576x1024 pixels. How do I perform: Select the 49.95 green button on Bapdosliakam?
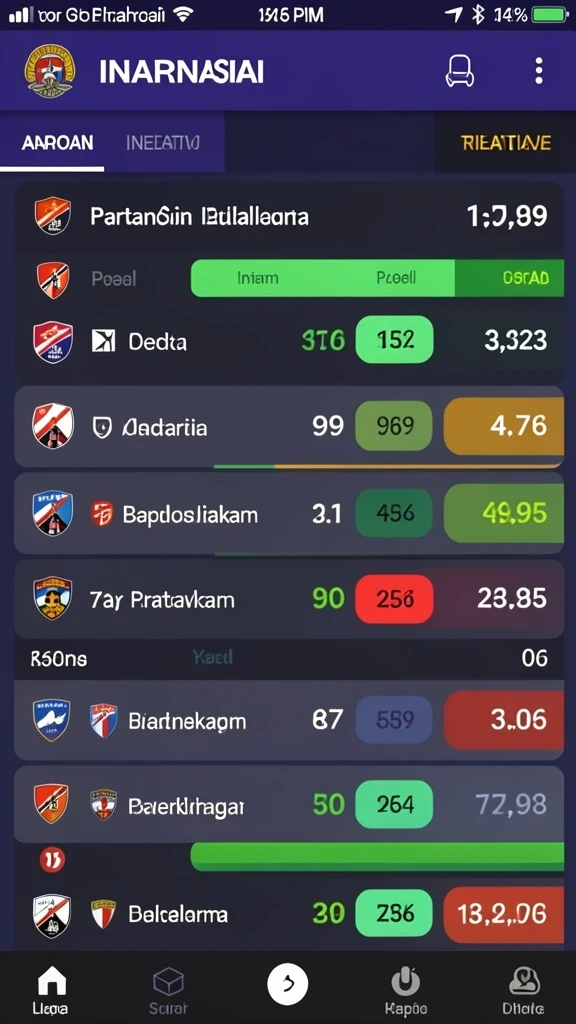pos(504,513)
